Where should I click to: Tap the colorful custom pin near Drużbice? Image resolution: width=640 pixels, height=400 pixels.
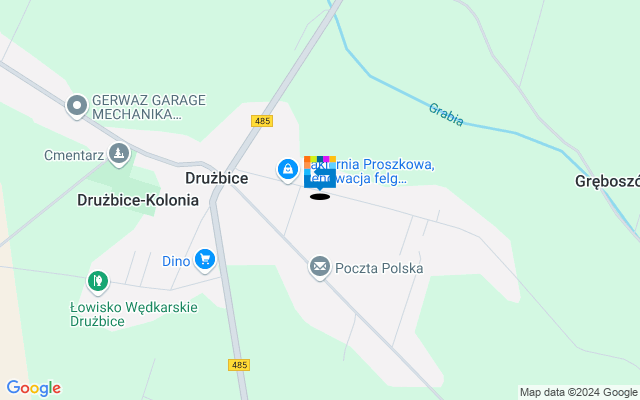(320, 172)
